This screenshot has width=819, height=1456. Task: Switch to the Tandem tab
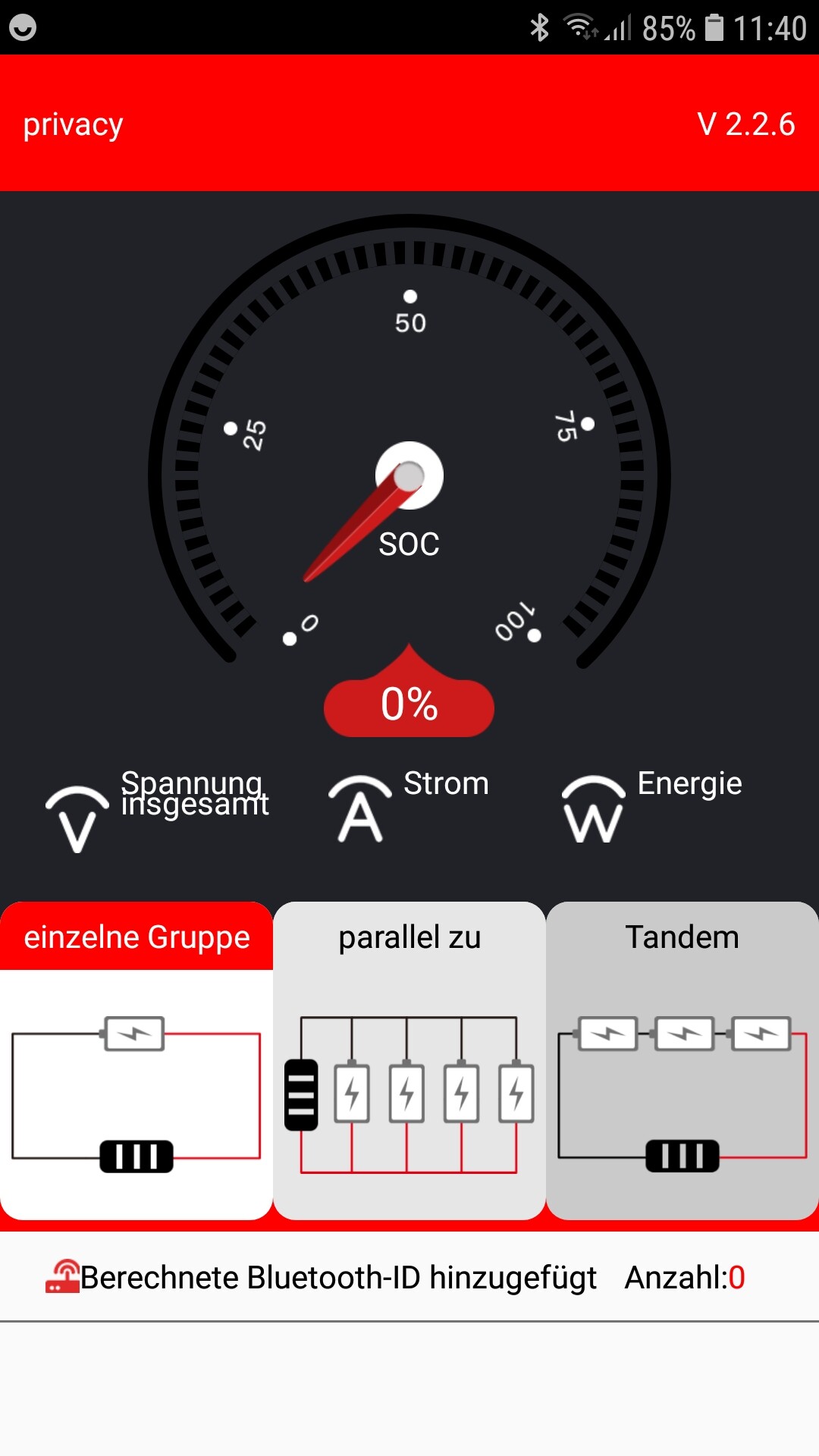click(682, 937)
